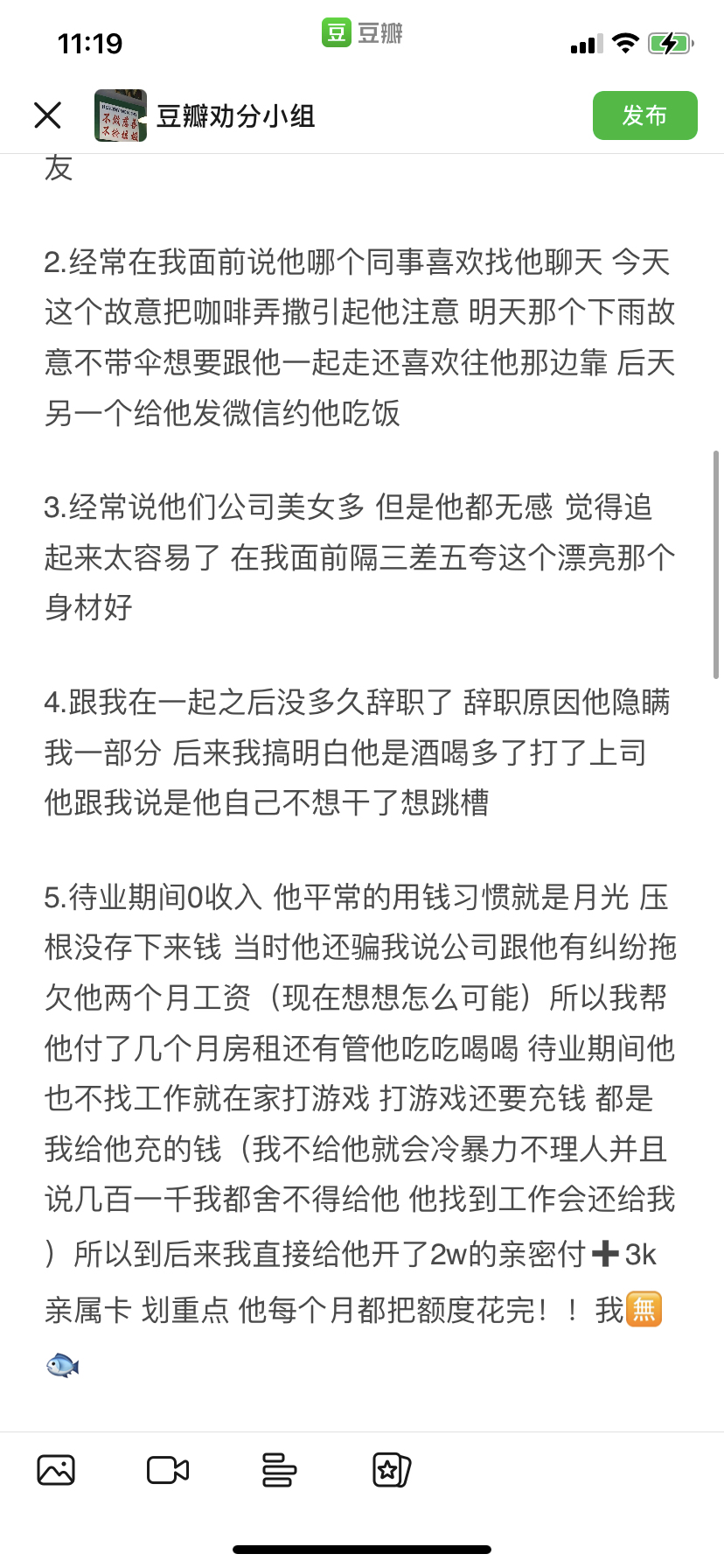Attach a video using the camera icon

[168, 1469]
